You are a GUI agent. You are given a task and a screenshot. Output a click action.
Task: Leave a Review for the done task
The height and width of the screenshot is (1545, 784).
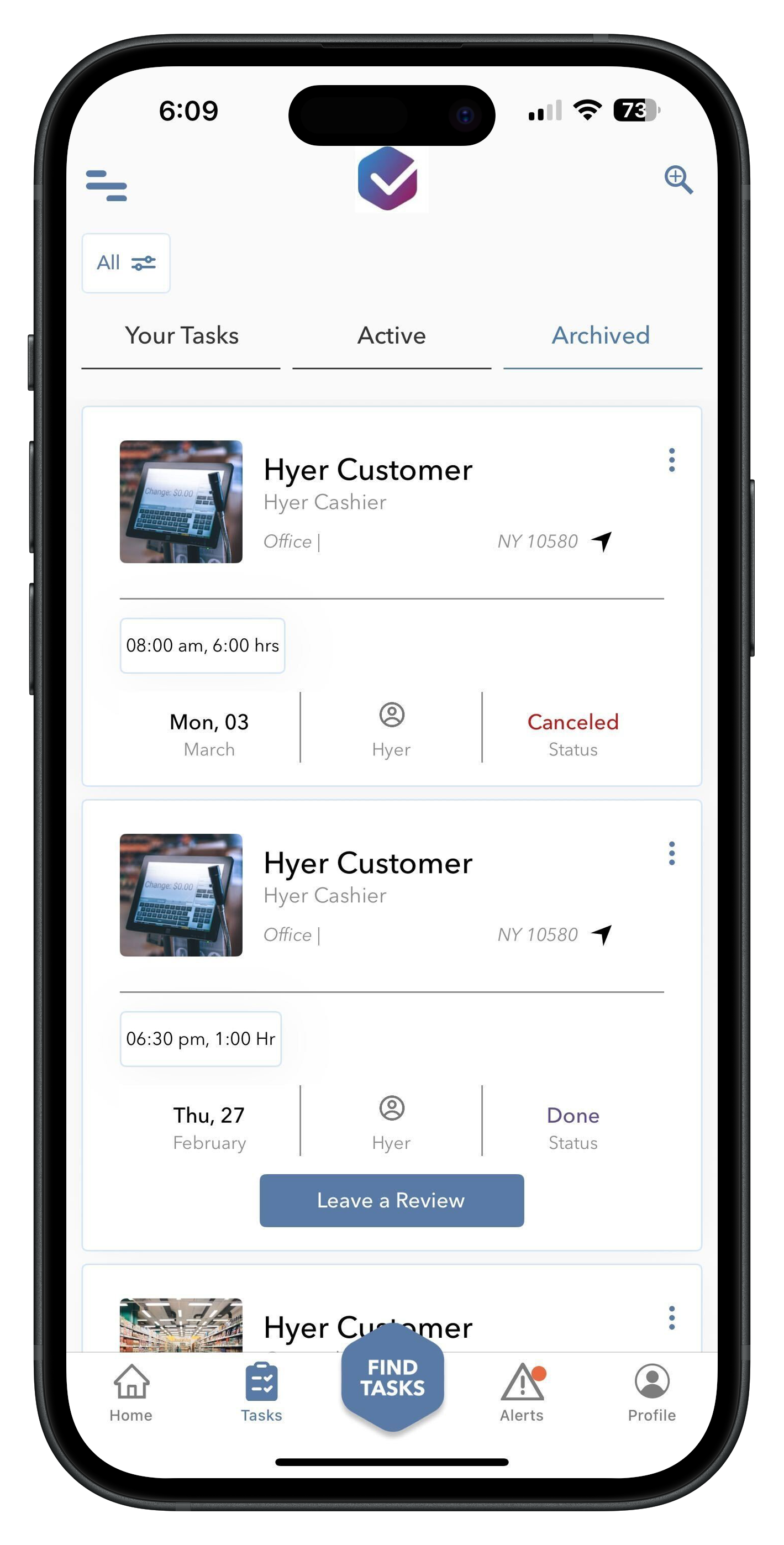click(391, 1200)
